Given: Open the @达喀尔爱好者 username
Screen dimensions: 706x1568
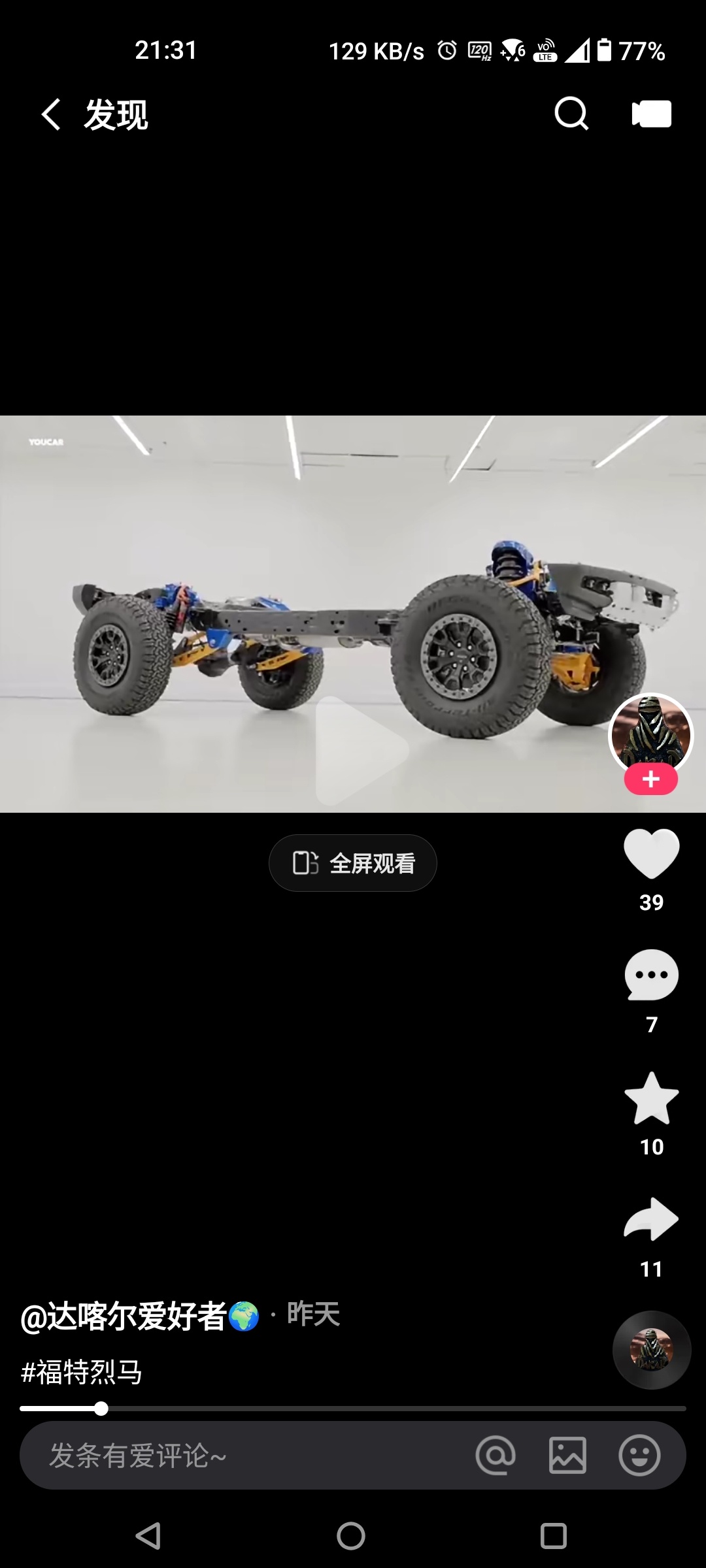Looking at the screenshot, I should click(x=124, y=1316).
